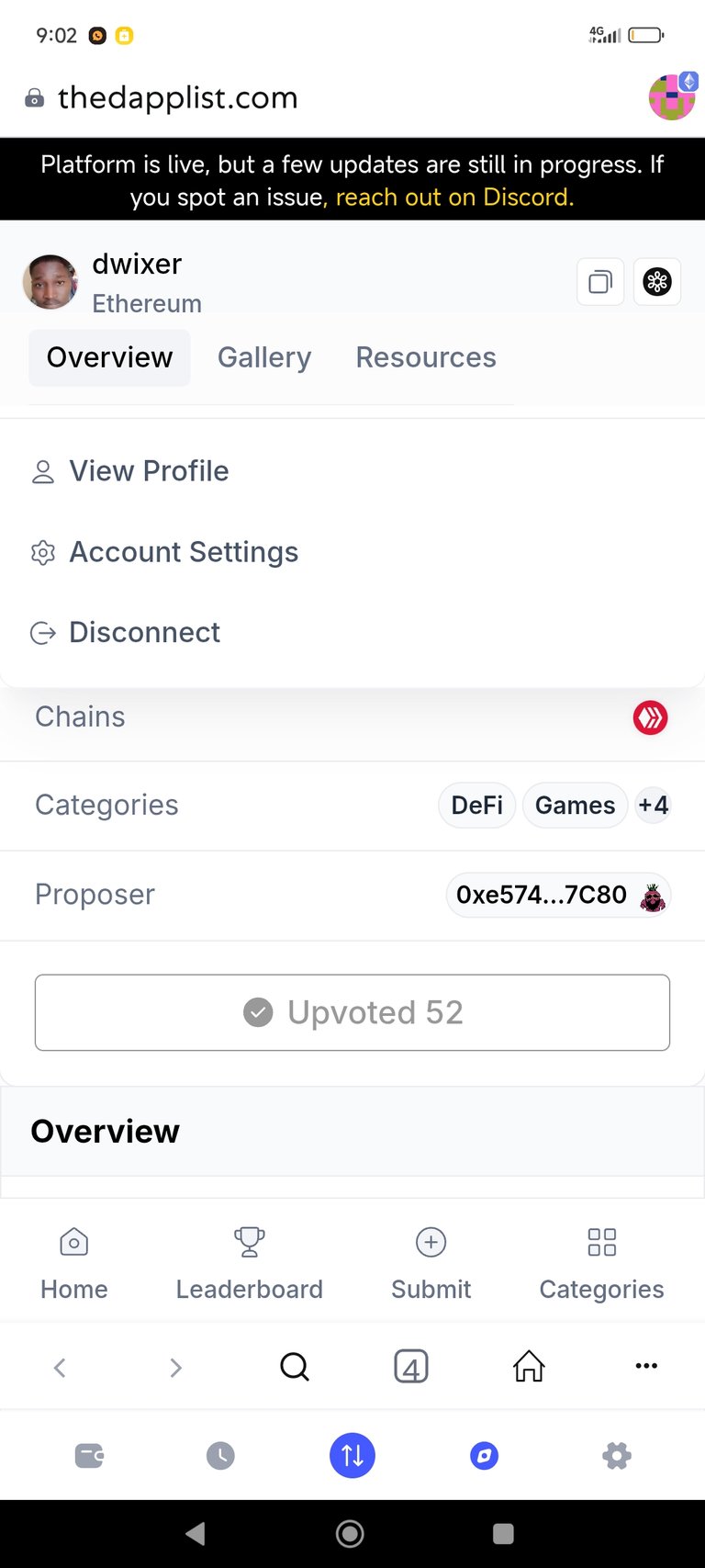
Task: Open the DeFi category chip
Action: 477,806
